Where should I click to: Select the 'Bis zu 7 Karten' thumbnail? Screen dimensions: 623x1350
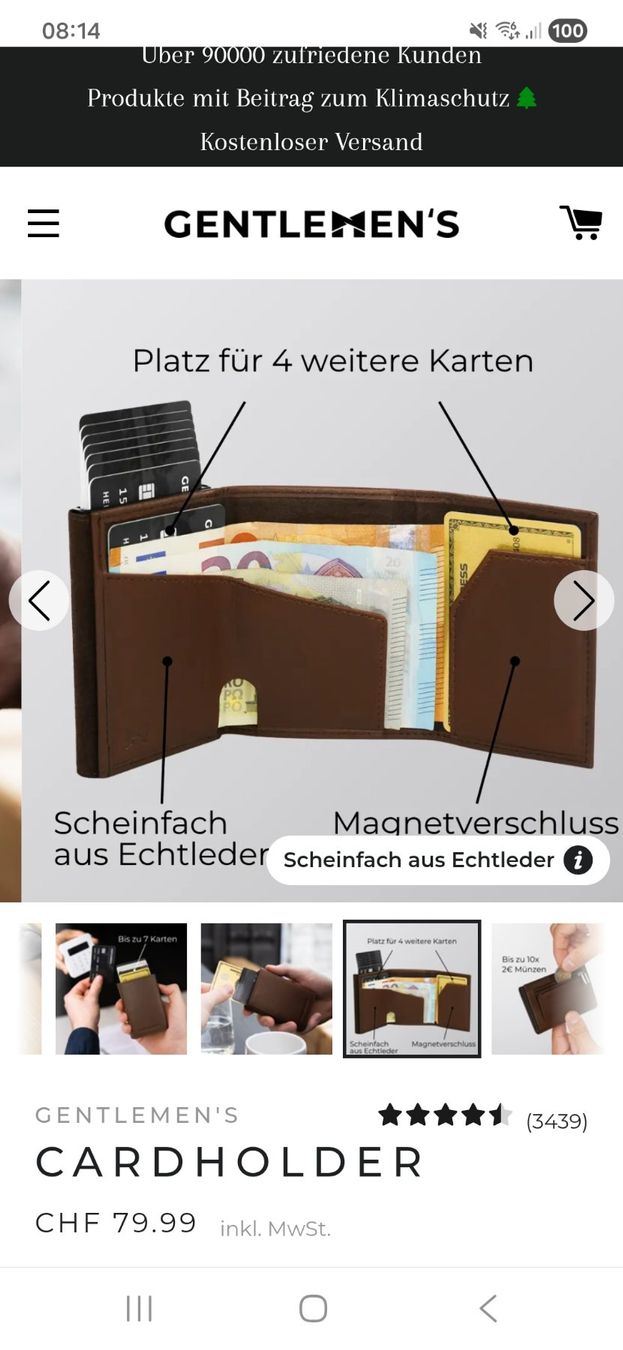click(121, 988)
